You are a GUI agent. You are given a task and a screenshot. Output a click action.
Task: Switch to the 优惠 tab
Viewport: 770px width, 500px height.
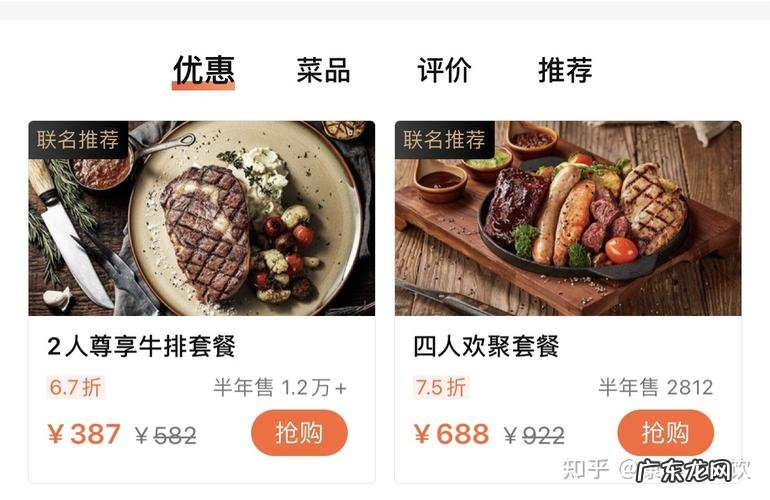(203, 70)
